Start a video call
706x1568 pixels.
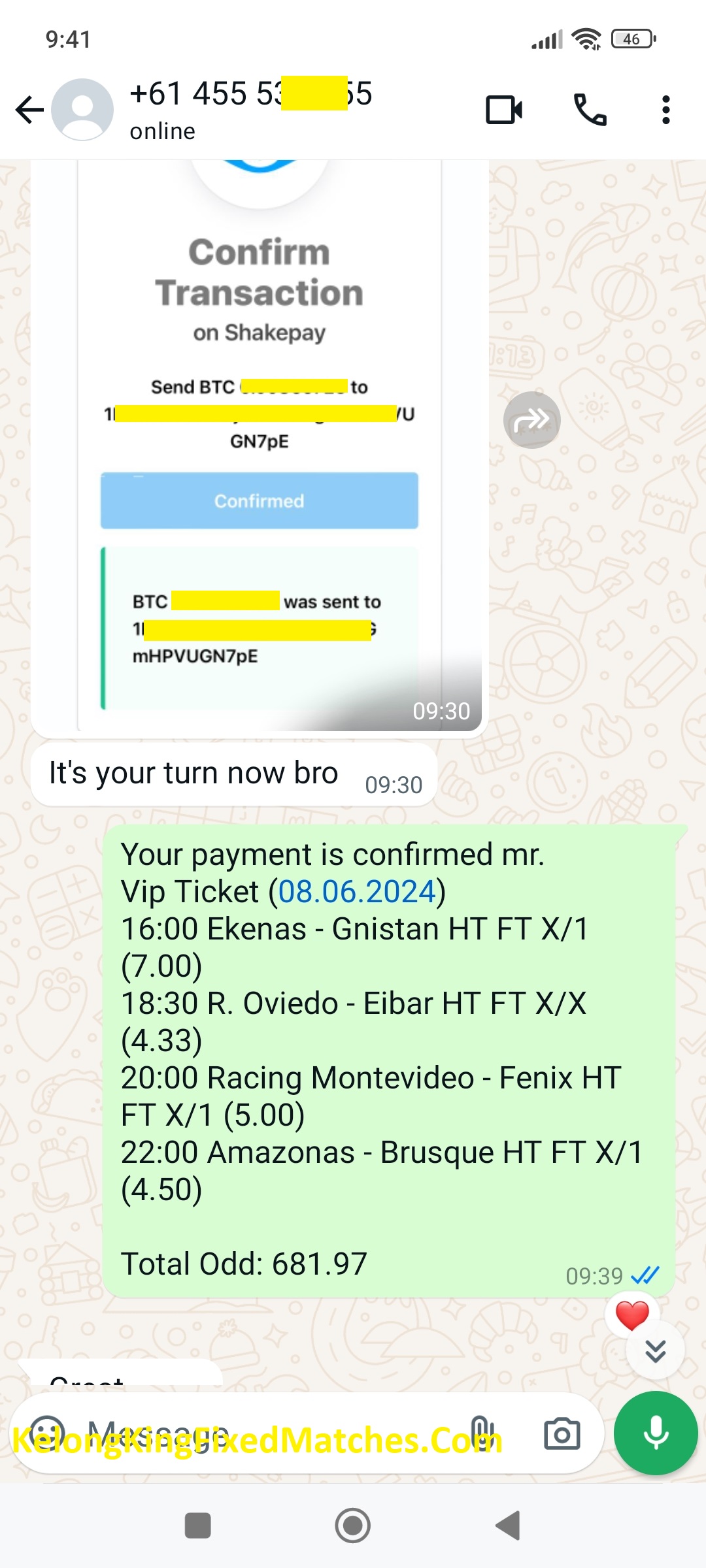pos(504,110)
